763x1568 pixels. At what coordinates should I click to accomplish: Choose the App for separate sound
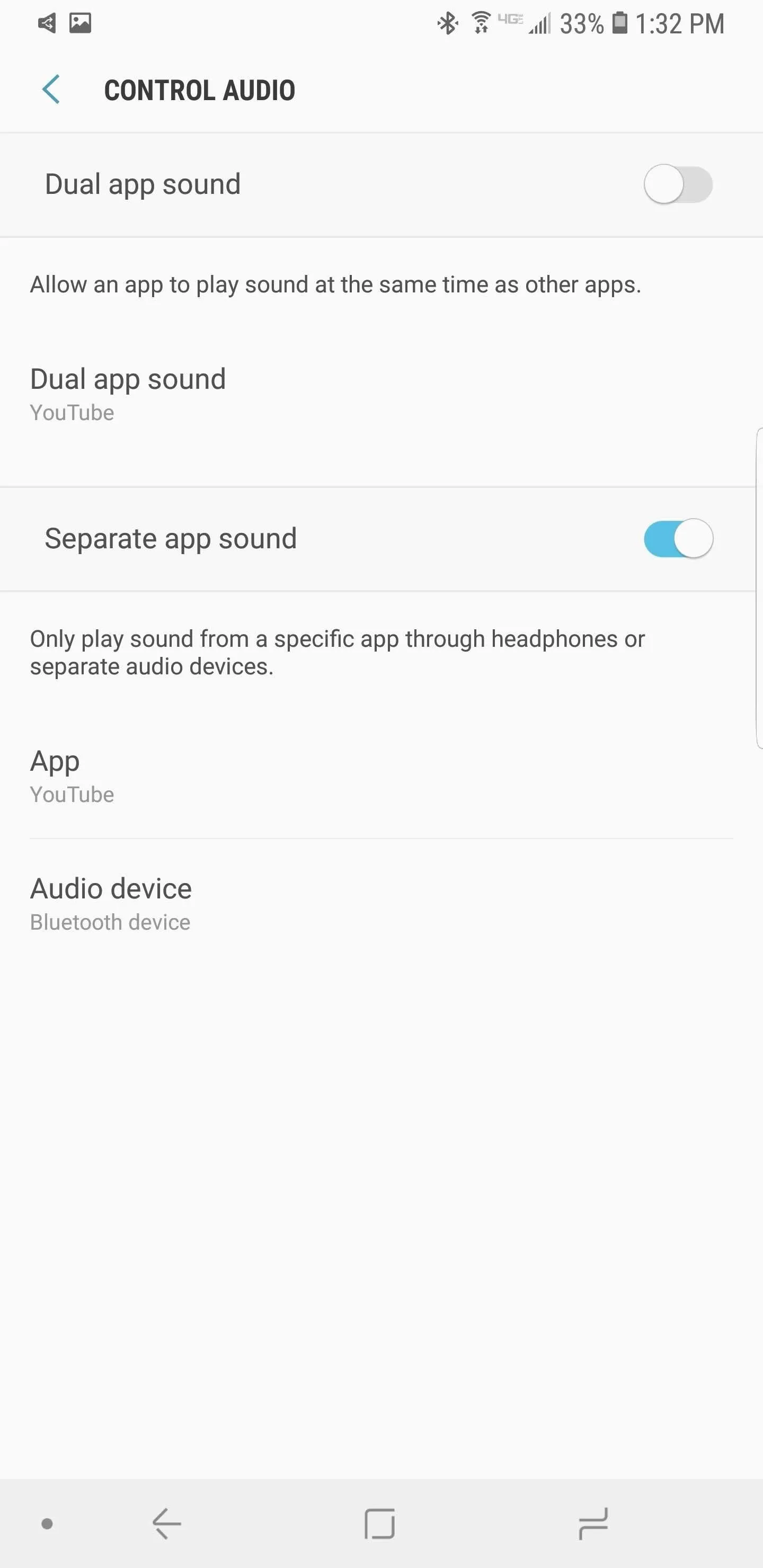click(x=381, y=776)
